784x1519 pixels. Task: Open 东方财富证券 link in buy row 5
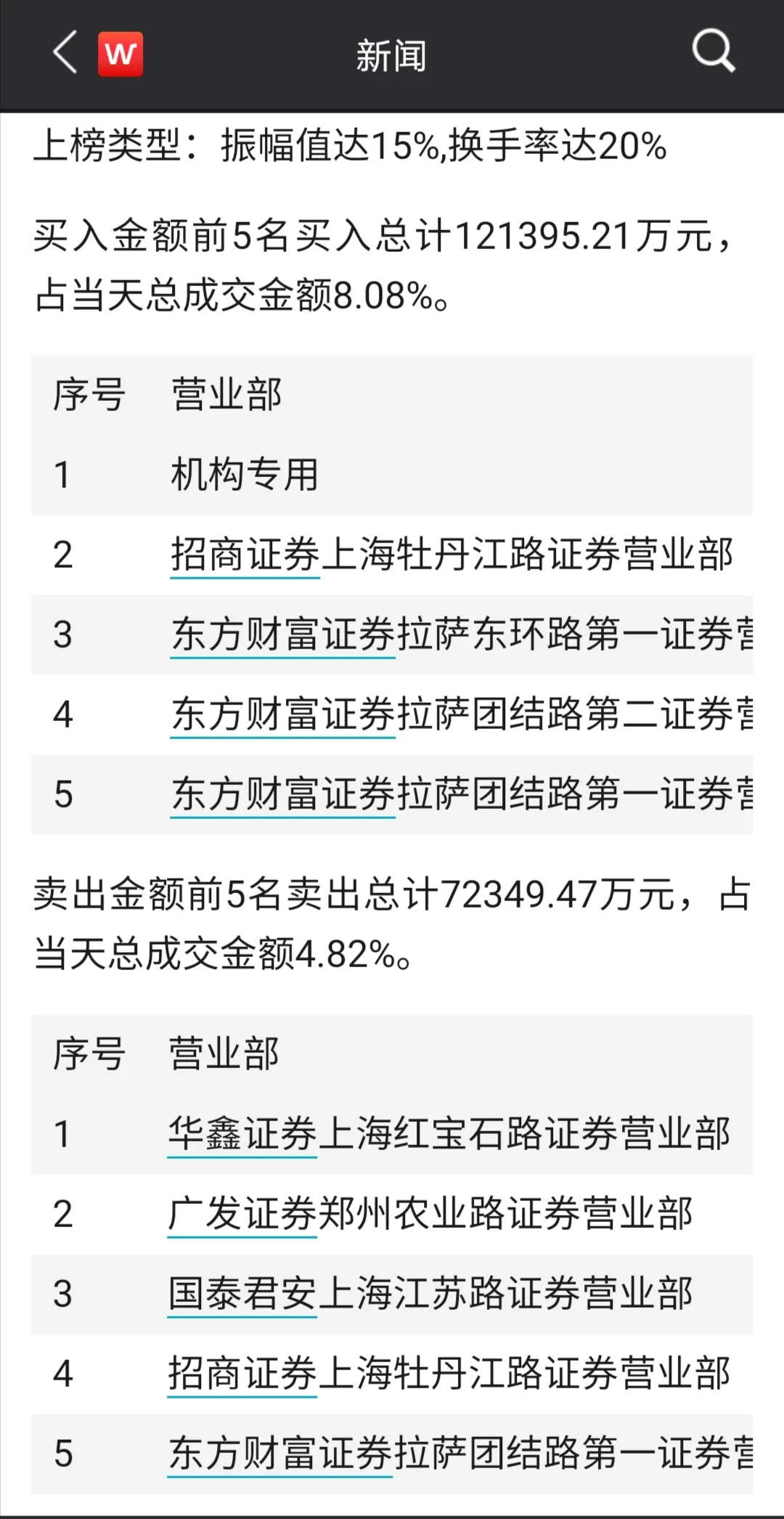282,796
